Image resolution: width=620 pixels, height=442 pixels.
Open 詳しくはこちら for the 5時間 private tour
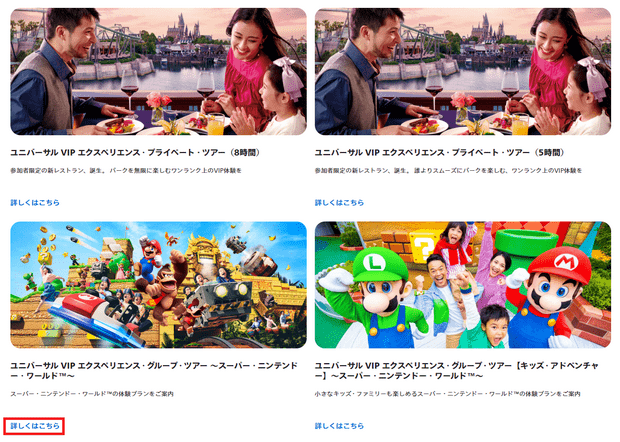(x=339, y=202)
